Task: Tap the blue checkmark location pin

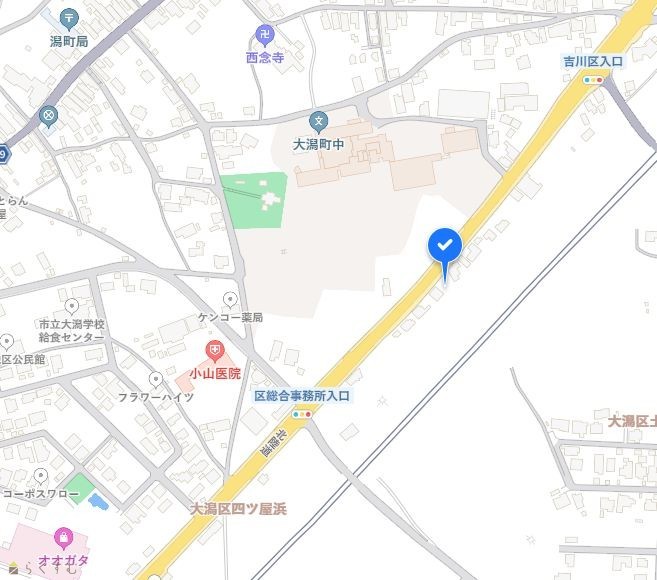Action: (x=444, y=245)
